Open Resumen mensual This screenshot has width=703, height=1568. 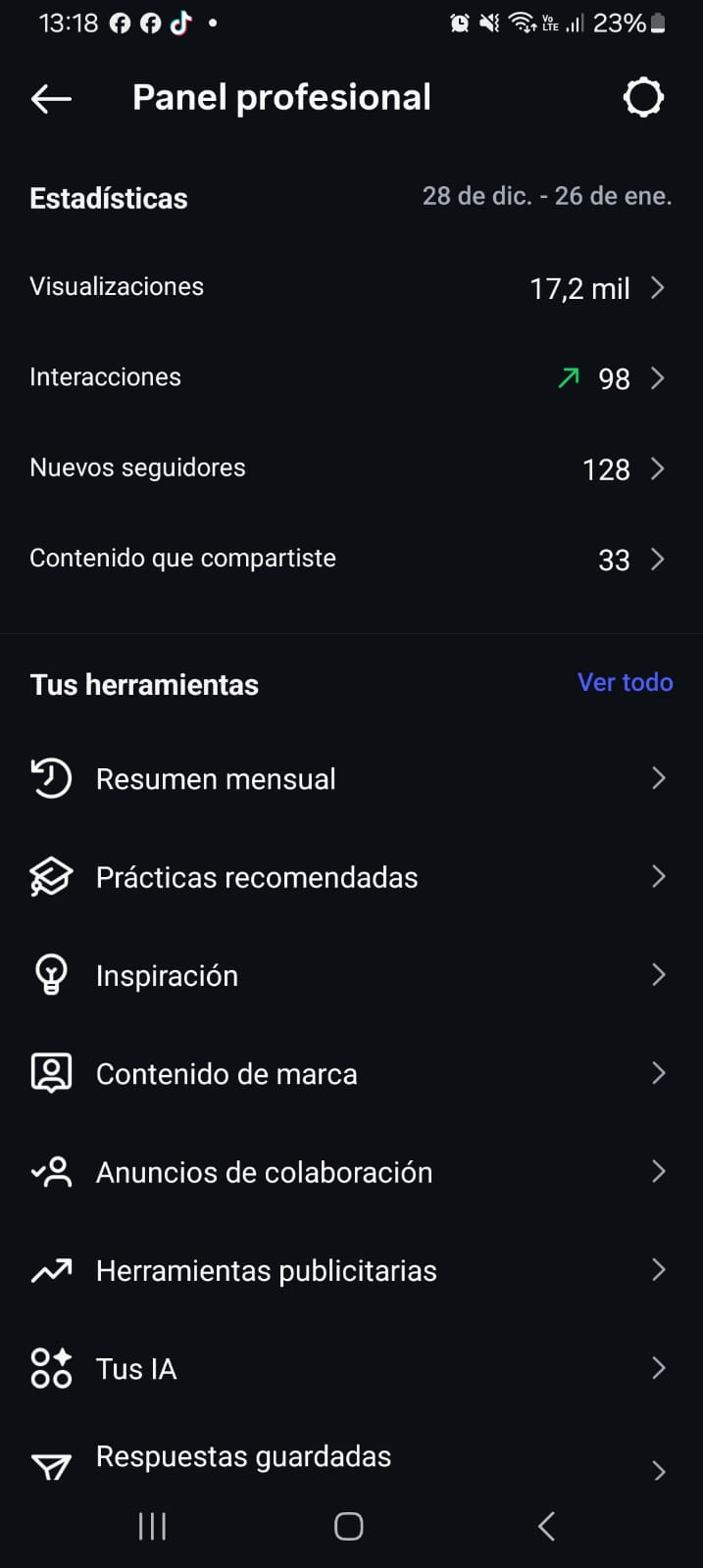351,779
